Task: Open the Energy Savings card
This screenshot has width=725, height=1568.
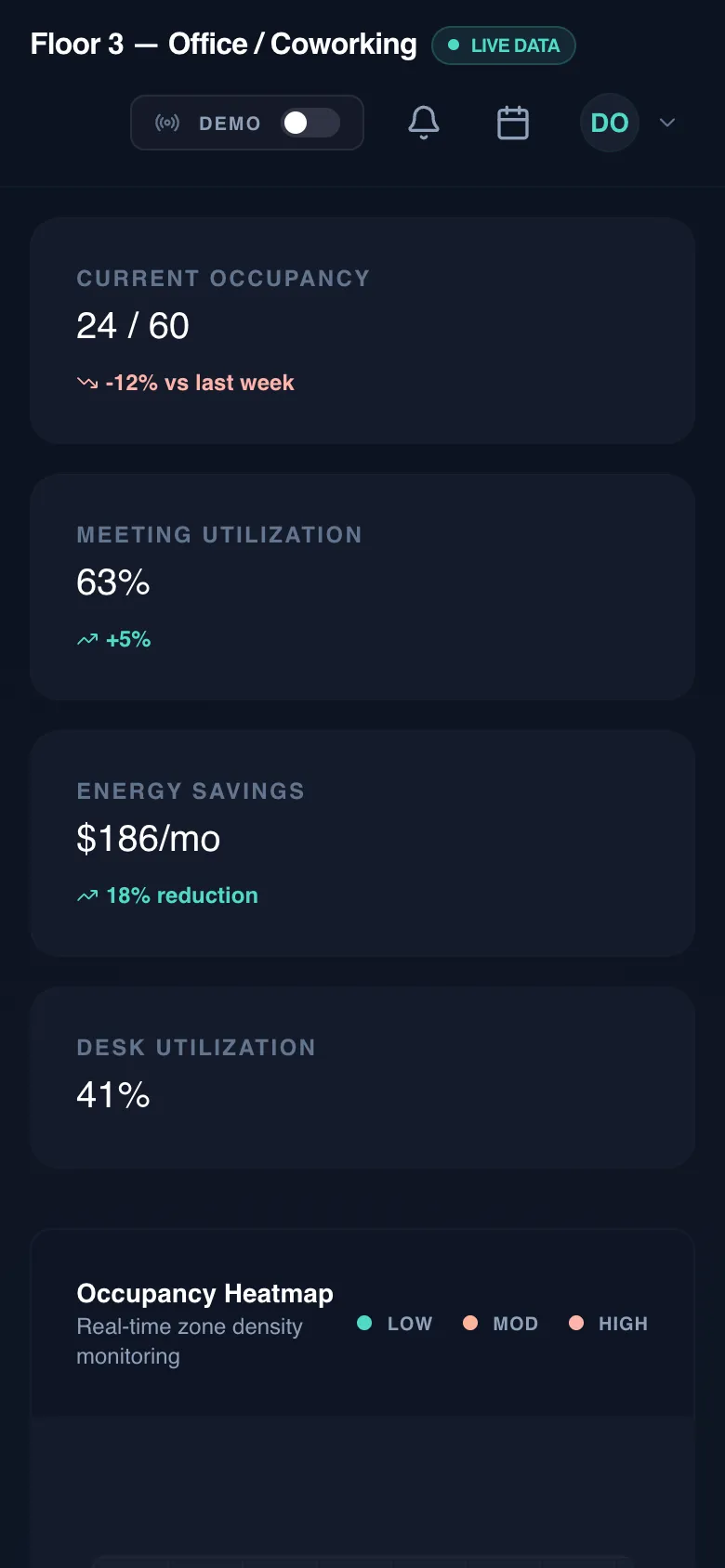Action: [362, 843]
